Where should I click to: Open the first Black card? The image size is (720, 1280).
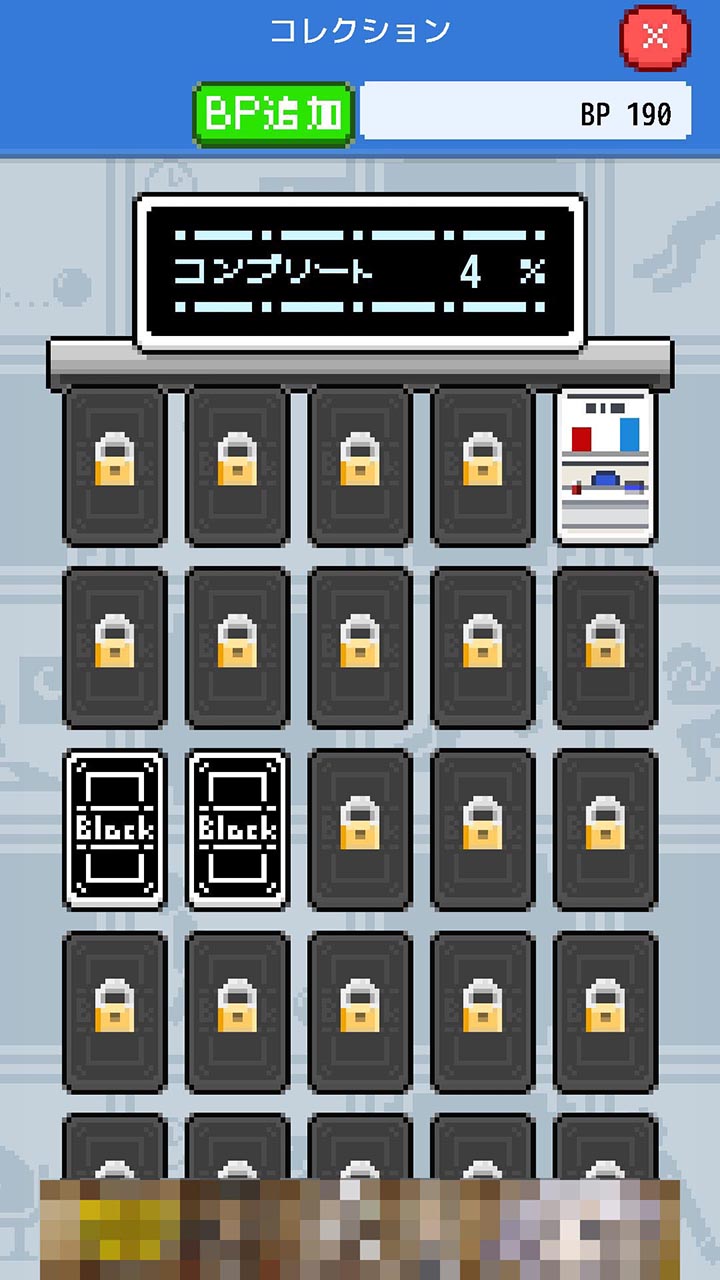[x=115, y=829]
